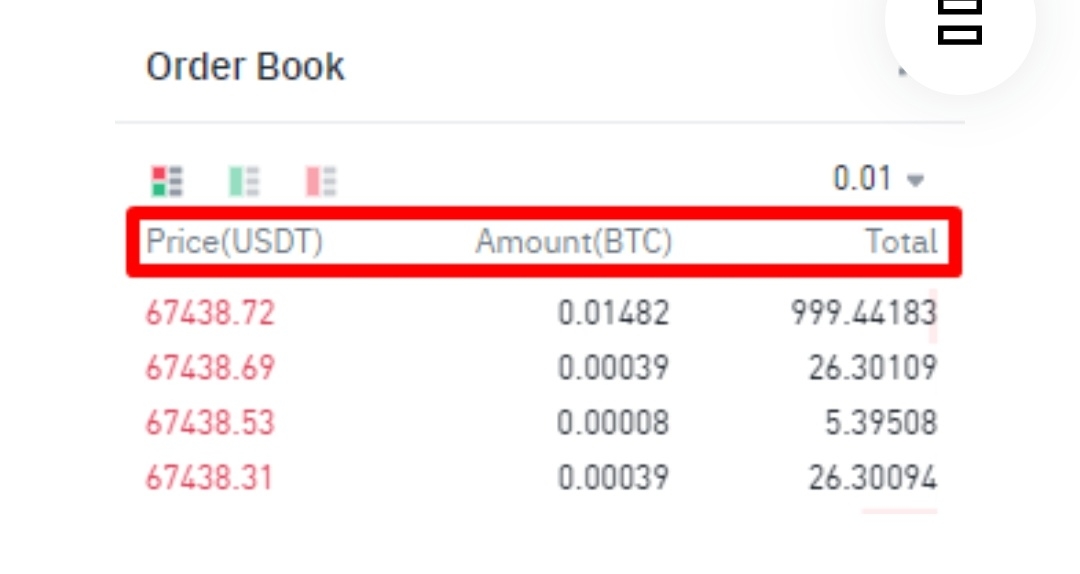Image resolution: width=1080 pixels, height=574 pixels.
Task: Tap the floating round button with stacked rectangles
Action: (959, 21)
